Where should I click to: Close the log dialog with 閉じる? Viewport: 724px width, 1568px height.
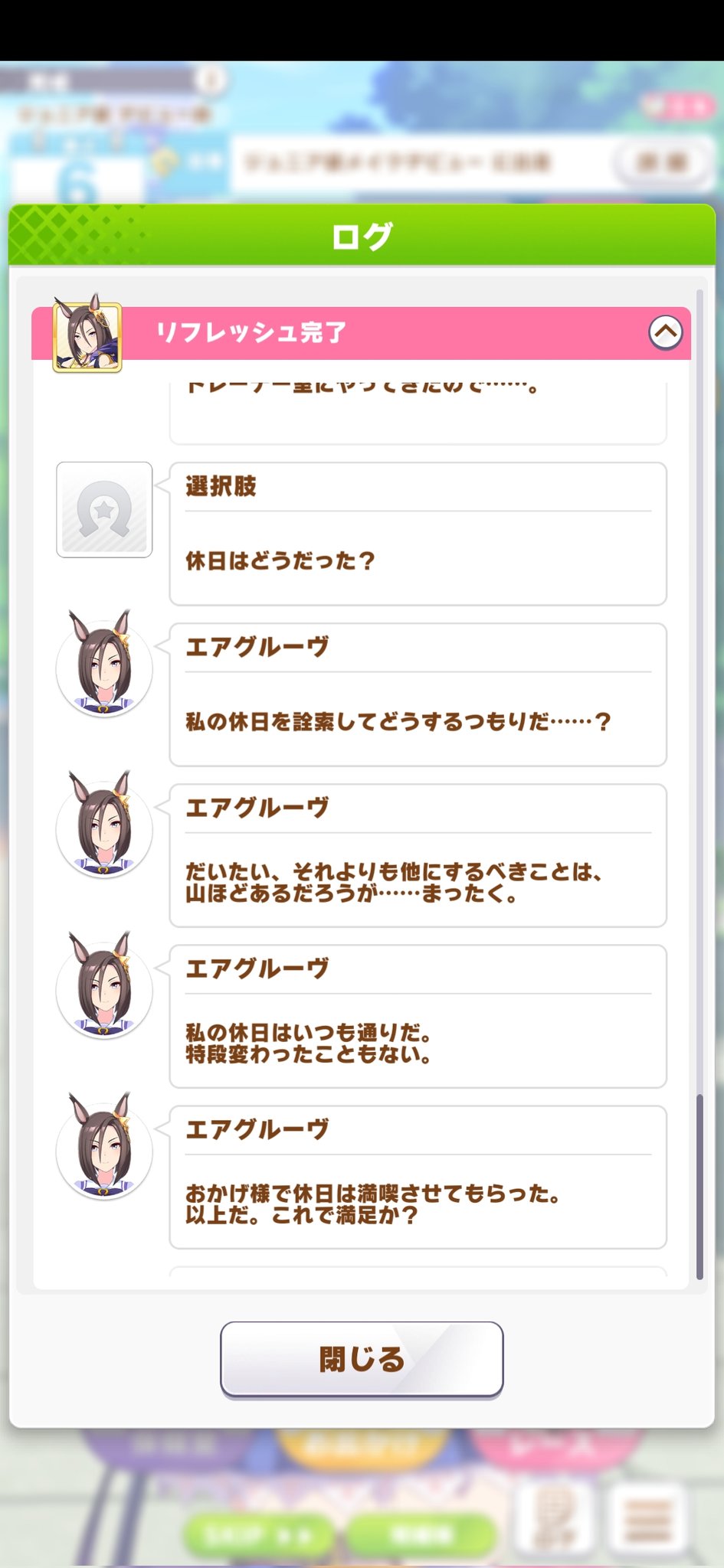[x=362, y=1359]
